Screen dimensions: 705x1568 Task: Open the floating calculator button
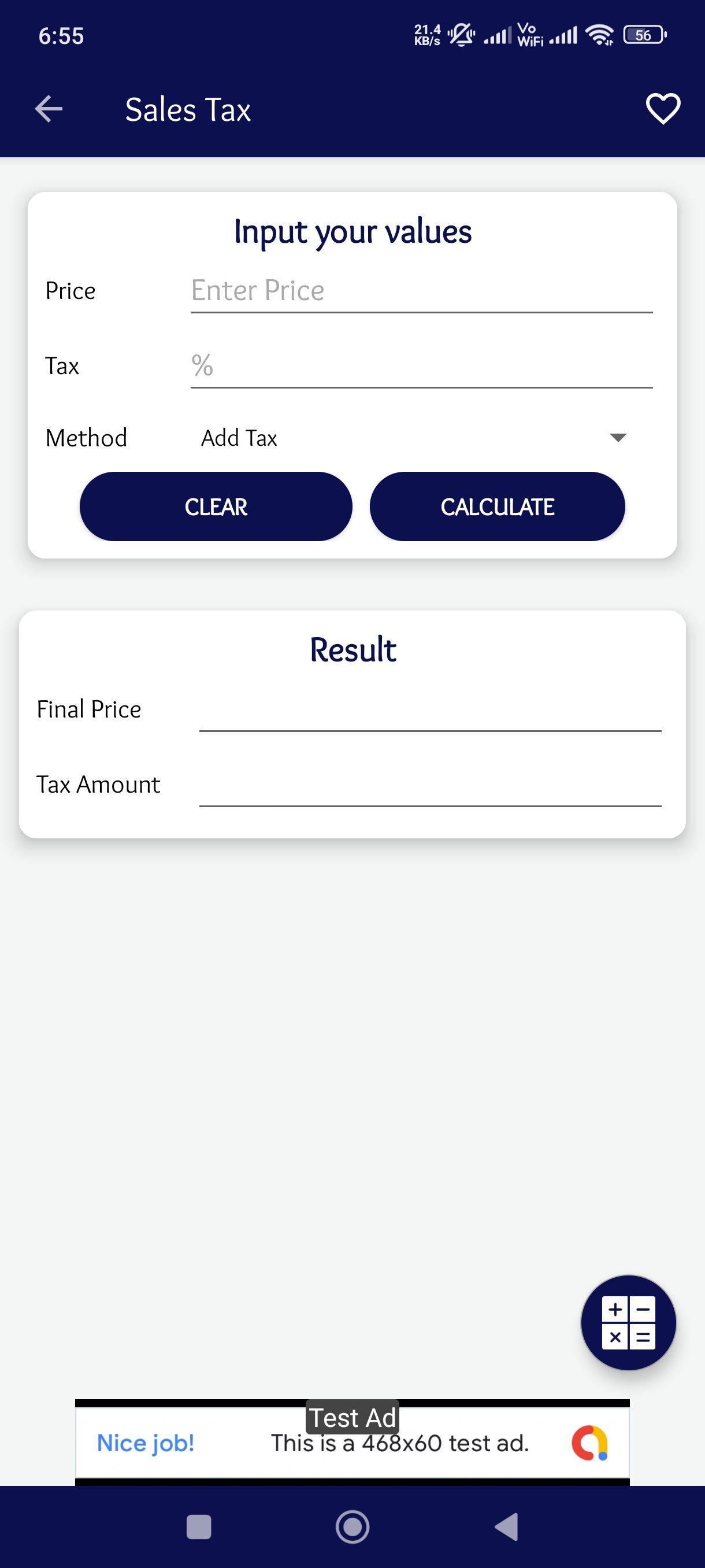[x=628, y=1322]
